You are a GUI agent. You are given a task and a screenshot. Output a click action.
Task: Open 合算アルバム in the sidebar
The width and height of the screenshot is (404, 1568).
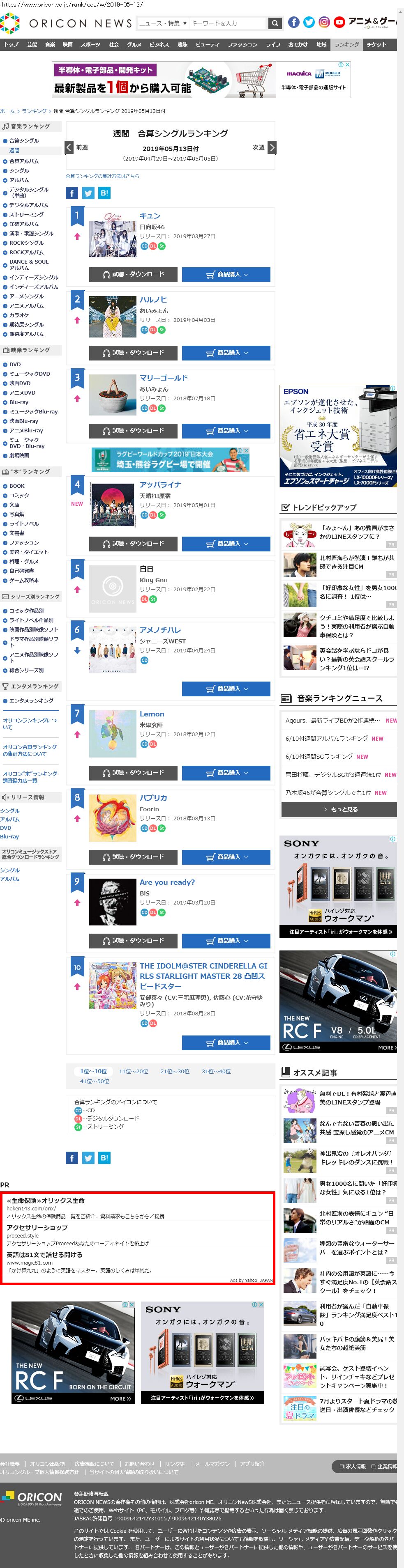[24, 161]
